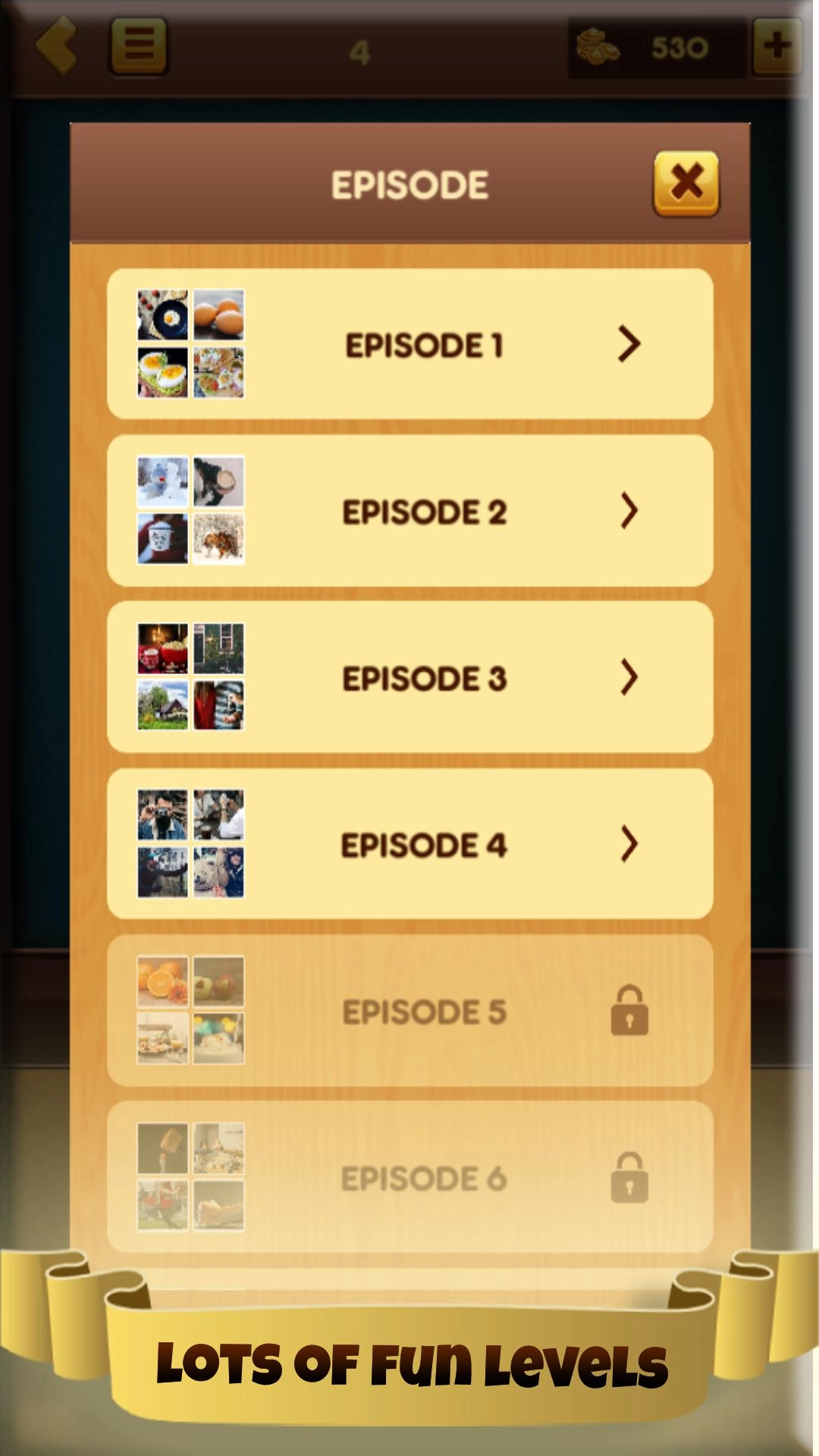Tap the locked Episode 6 row
The image size is (819, 1456).
pos(409,1178)
